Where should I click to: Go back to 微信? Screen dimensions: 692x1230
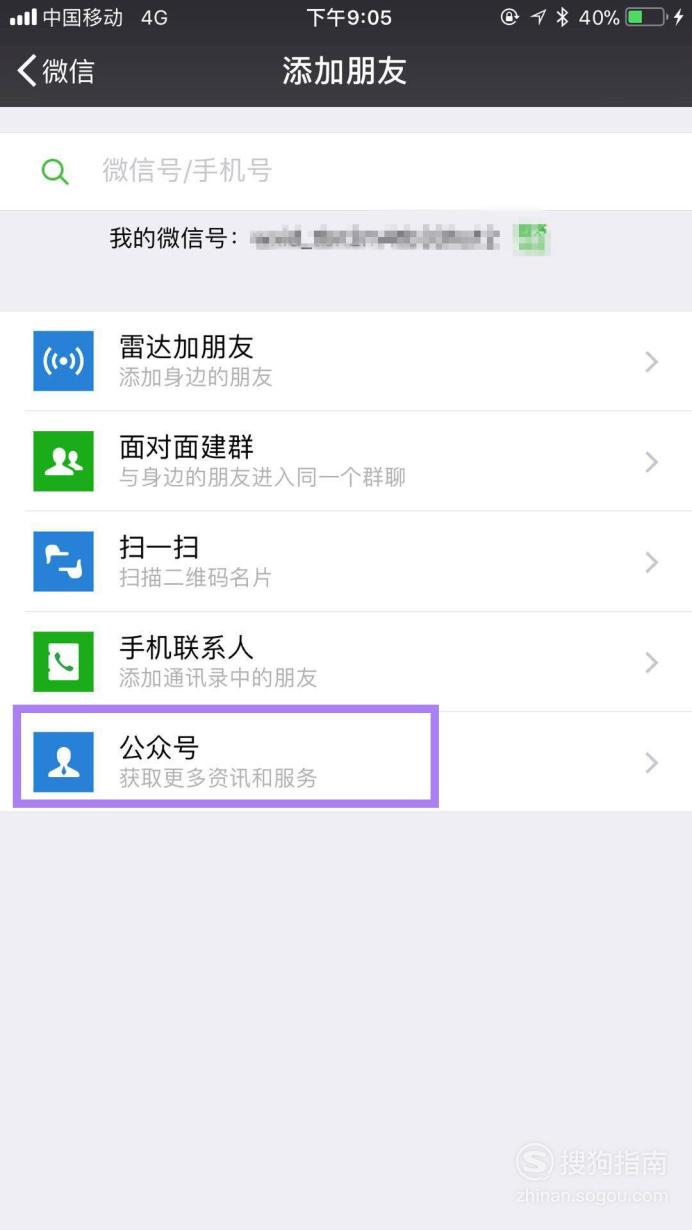56,71
